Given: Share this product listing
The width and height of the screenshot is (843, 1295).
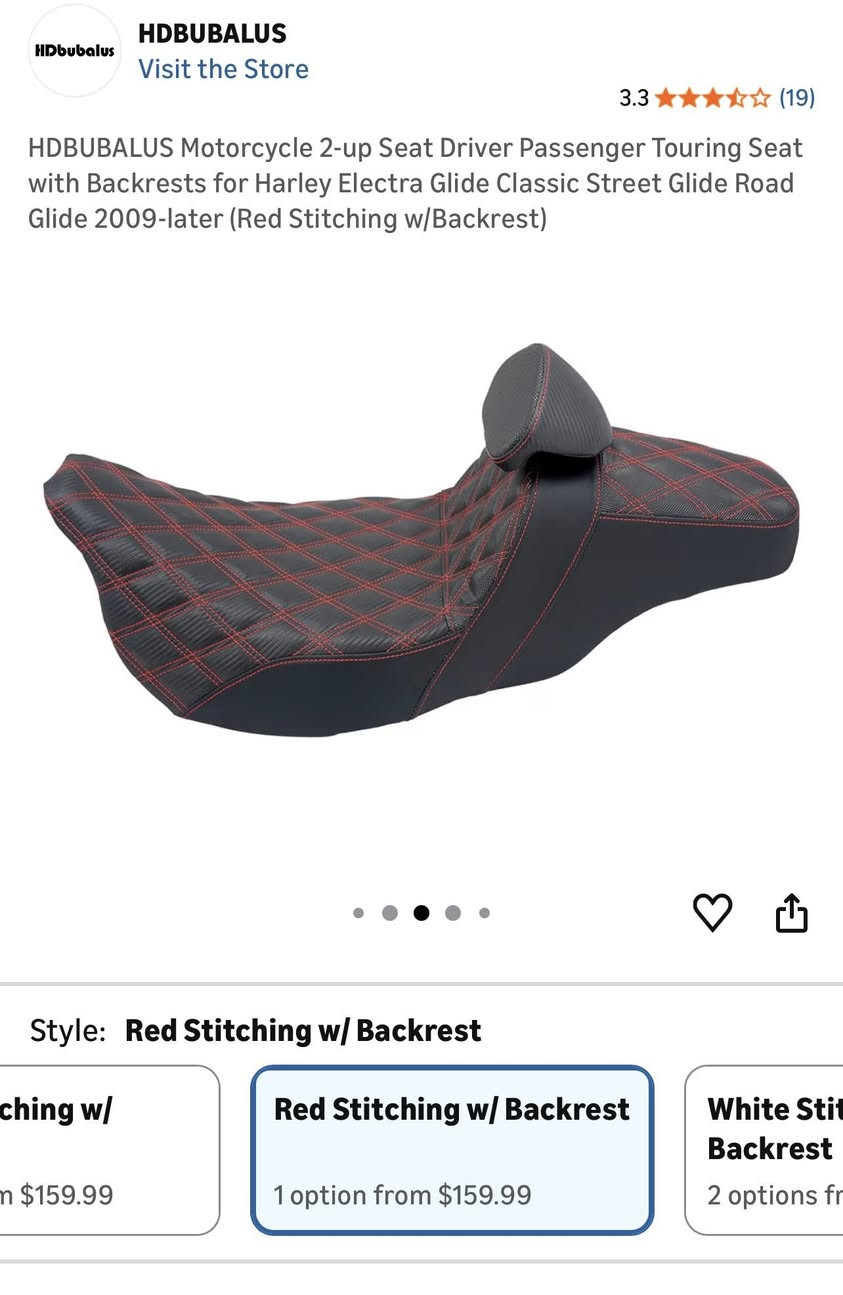Looking at the screenshot, I should point(791,912).
